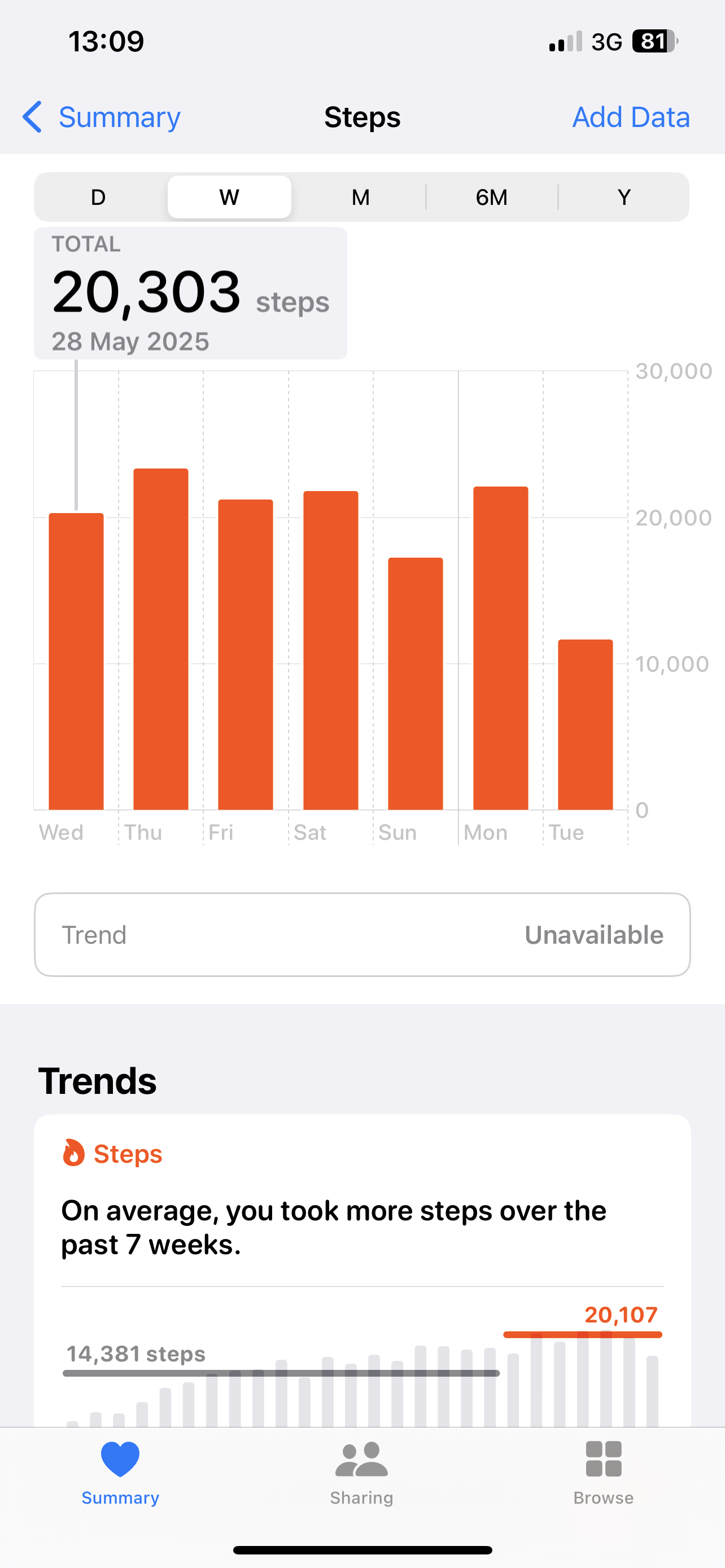Switch to the Y year view

624,197
